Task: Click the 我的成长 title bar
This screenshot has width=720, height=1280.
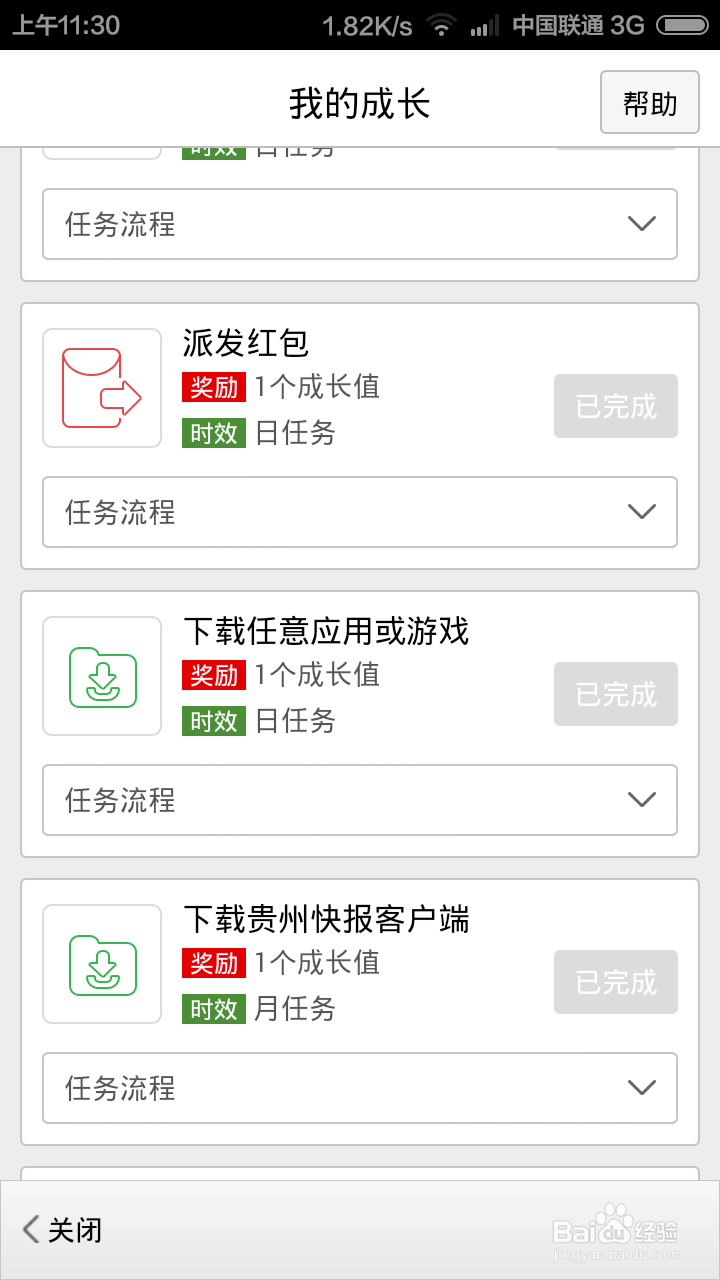Action: (360, 102)
